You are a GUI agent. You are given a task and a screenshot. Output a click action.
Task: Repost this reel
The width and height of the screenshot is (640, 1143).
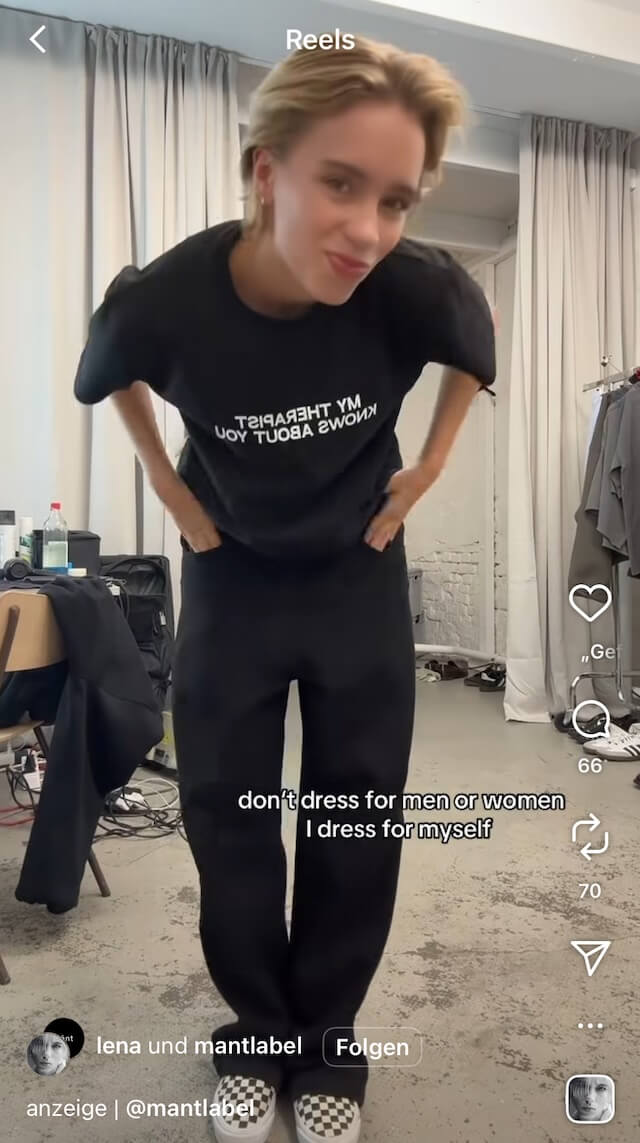[x=590, y=837]
